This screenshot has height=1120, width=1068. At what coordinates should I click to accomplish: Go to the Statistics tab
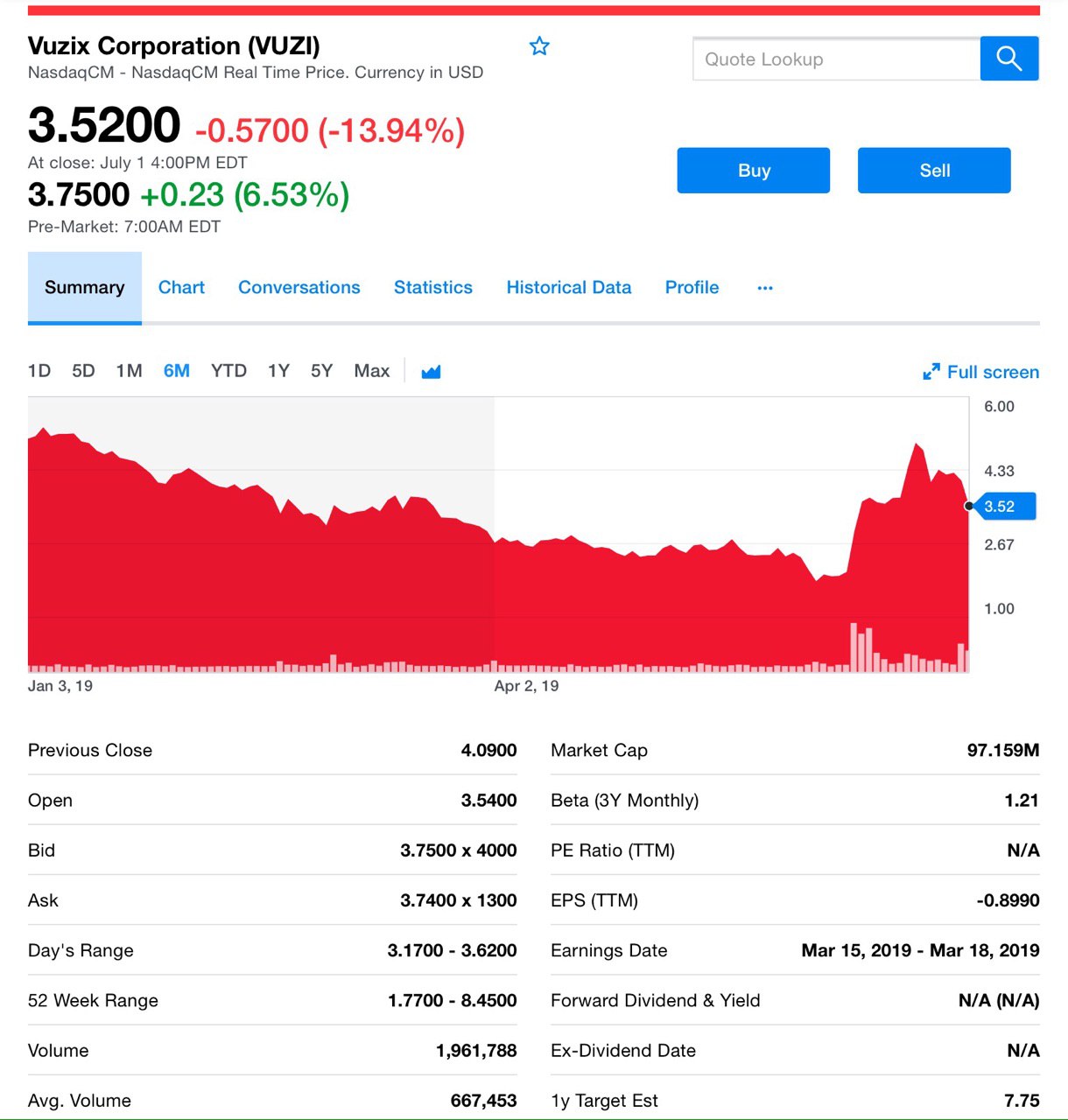432,288
